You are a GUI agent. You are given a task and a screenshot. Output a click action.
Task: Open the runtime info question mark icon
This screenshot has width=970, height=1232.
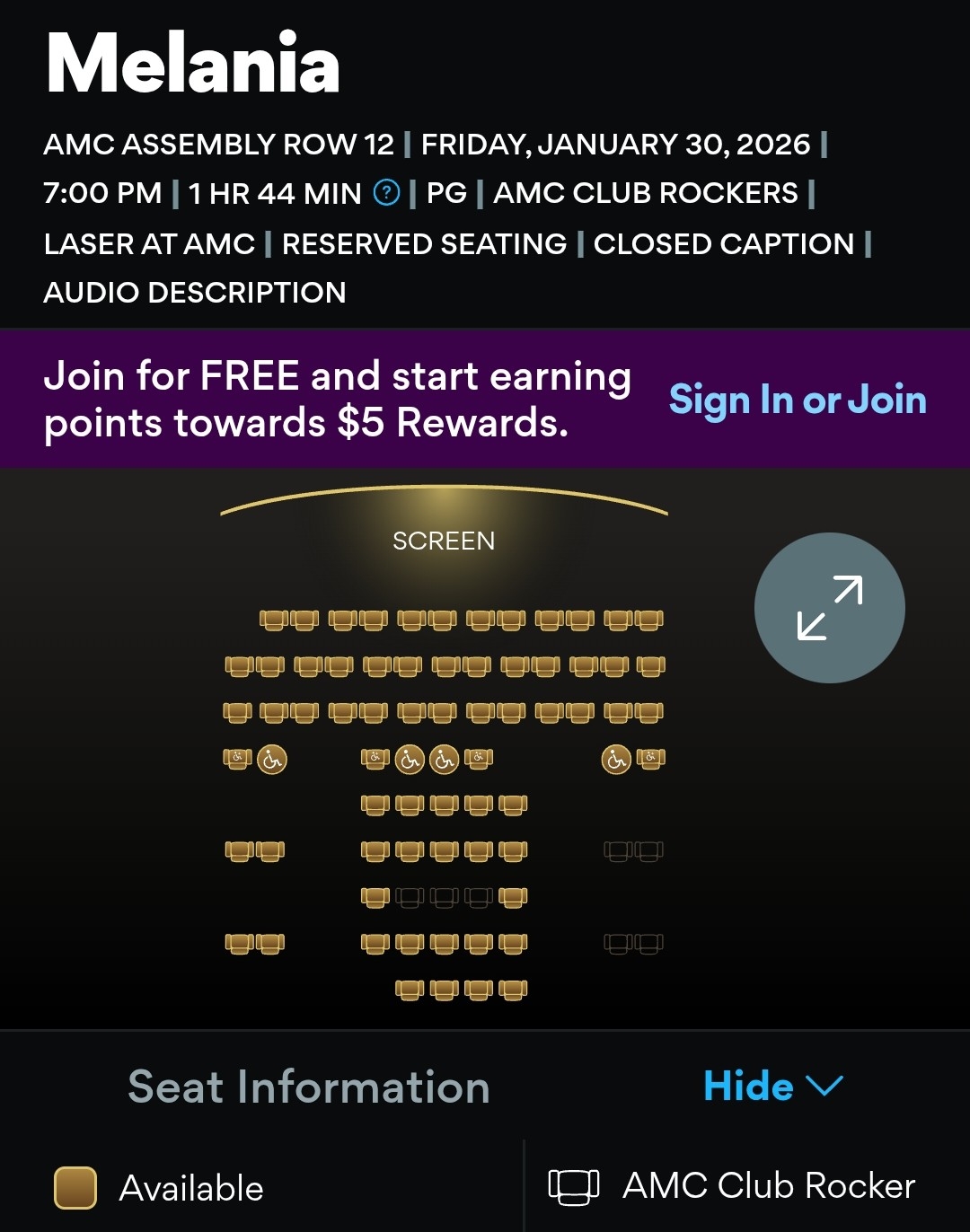386,192
